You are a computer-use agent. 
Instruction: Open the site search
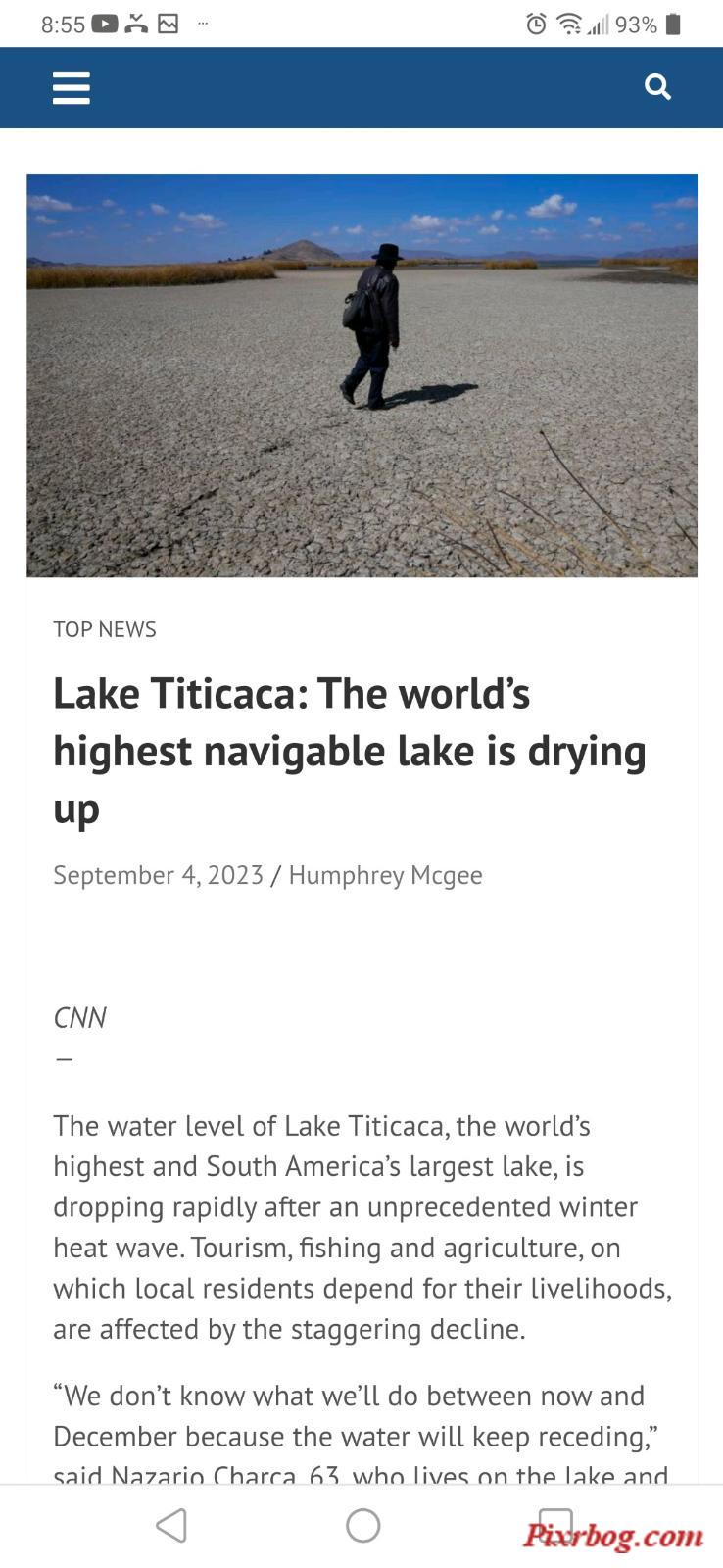[657, 88]
